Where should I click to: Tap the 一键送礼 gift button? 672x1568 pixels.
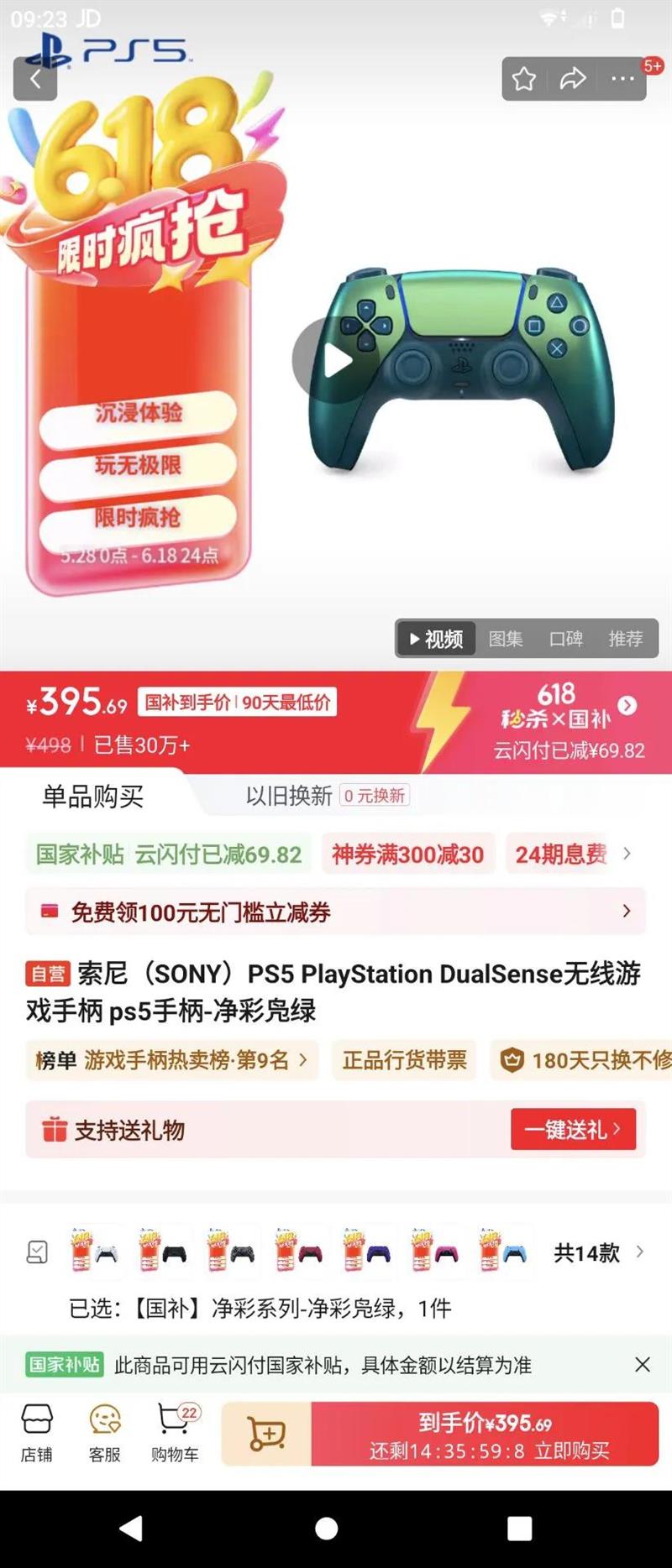[x=573, y=1129]
